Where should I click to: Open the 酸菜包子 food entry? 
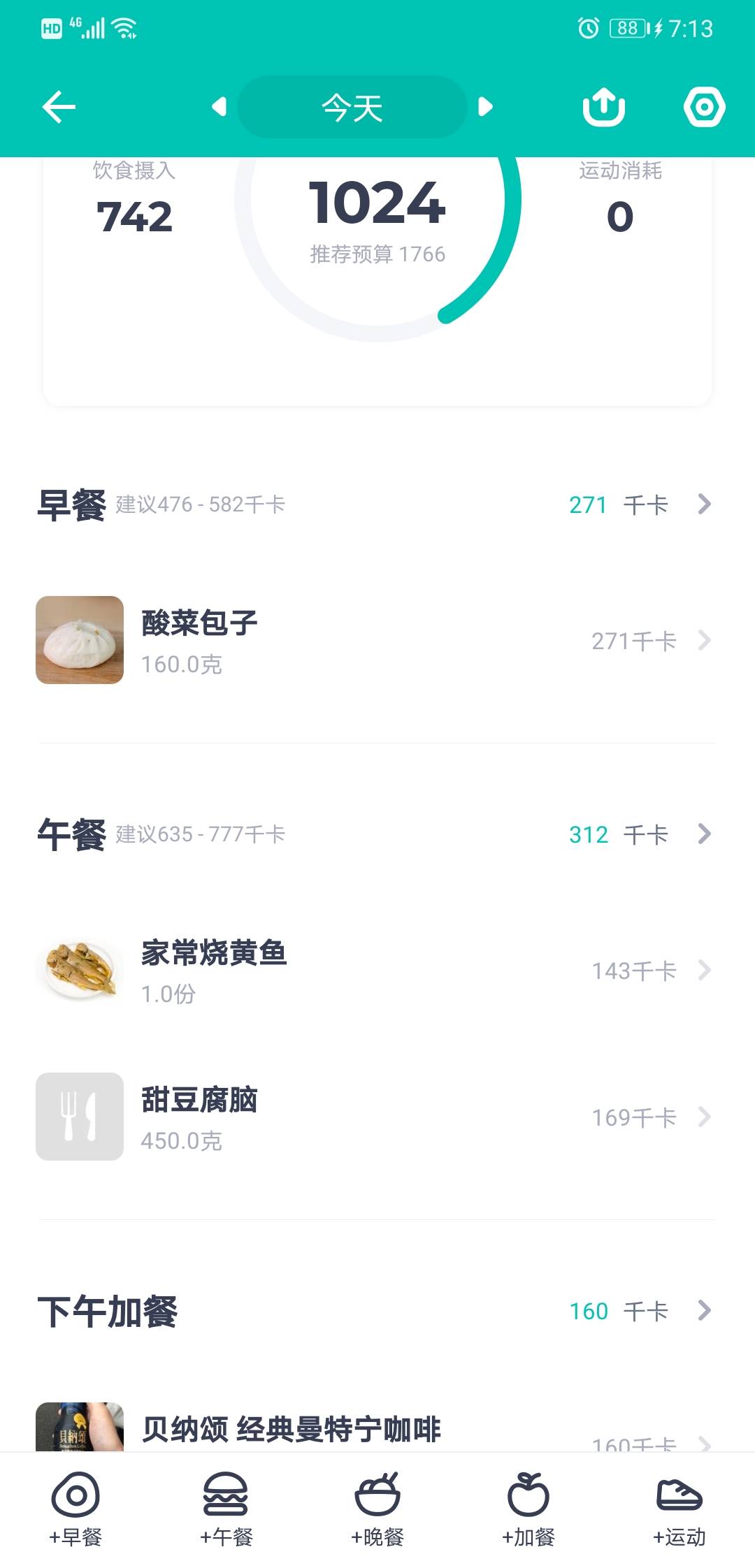376,640
